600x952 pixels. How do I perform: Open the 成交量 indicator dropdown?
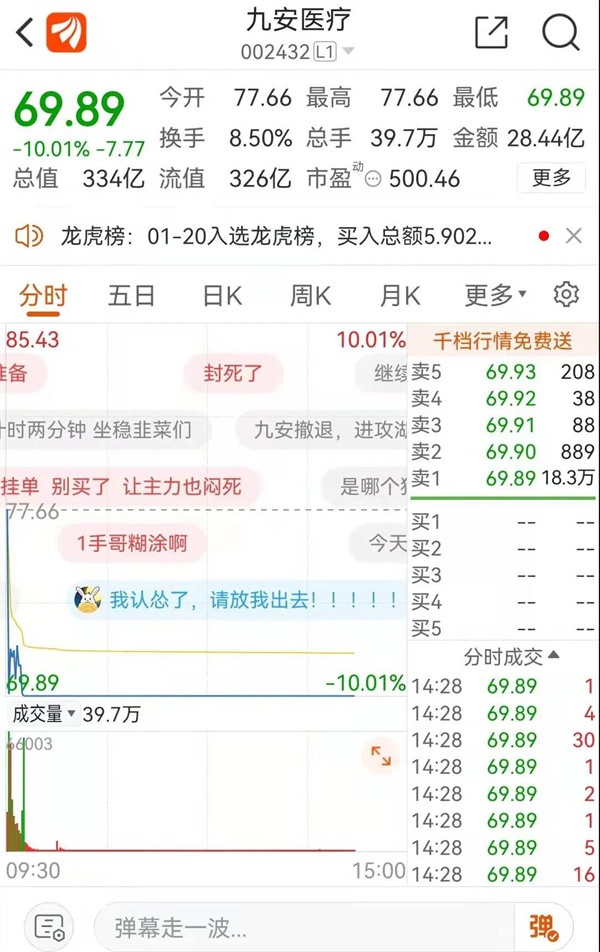tap(44, 714)
